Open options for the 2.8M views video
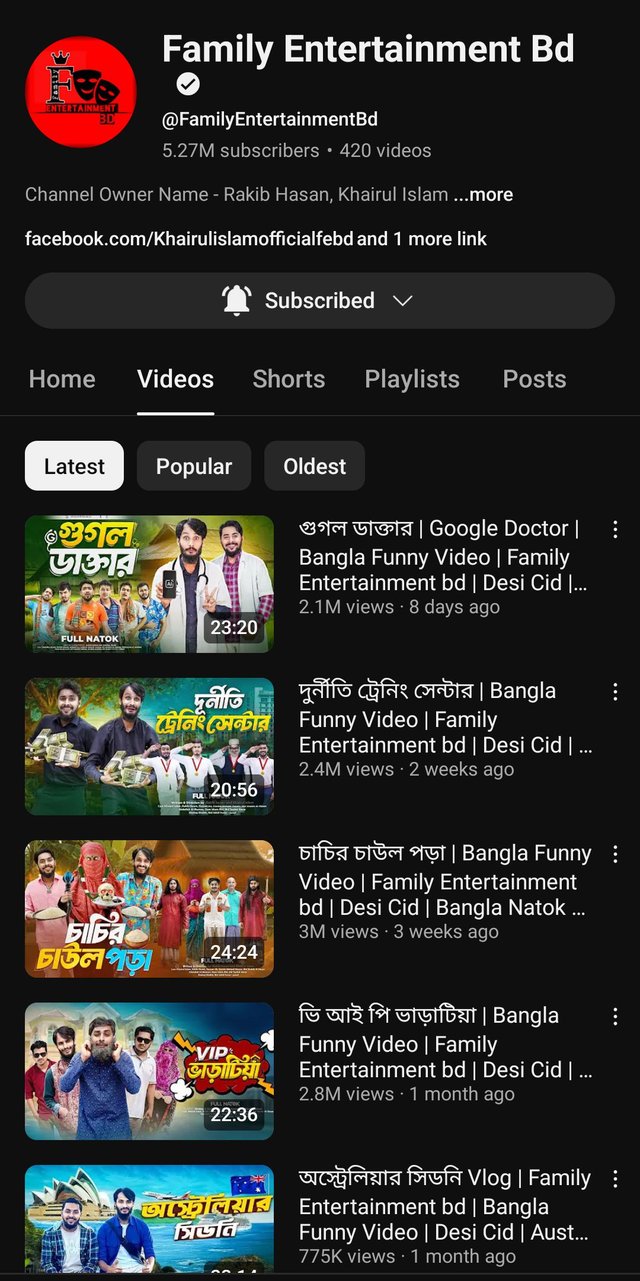Screen dimensions: 640x1281 (x=615, y=1017)
